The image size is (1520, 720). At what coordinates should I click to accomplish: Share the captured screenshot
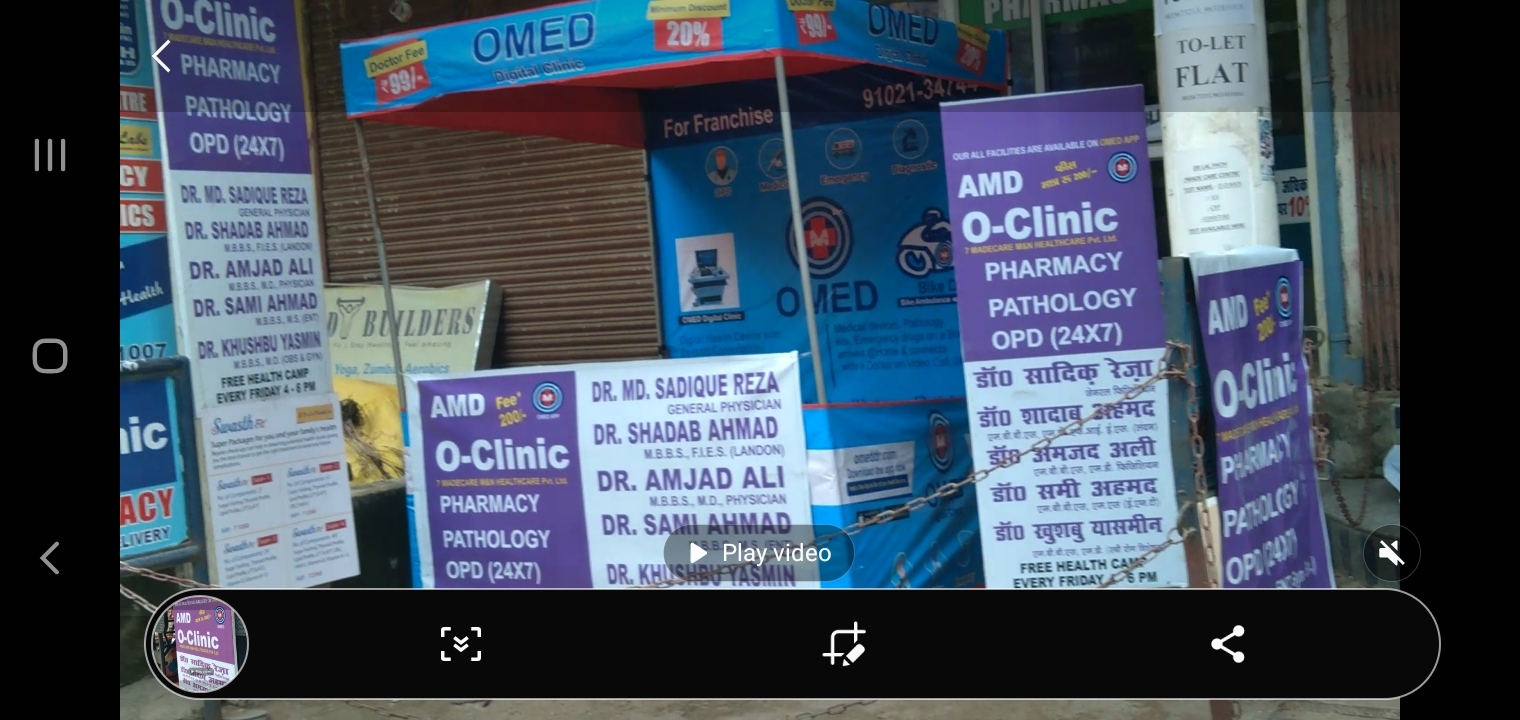[x=1227, y=644]
